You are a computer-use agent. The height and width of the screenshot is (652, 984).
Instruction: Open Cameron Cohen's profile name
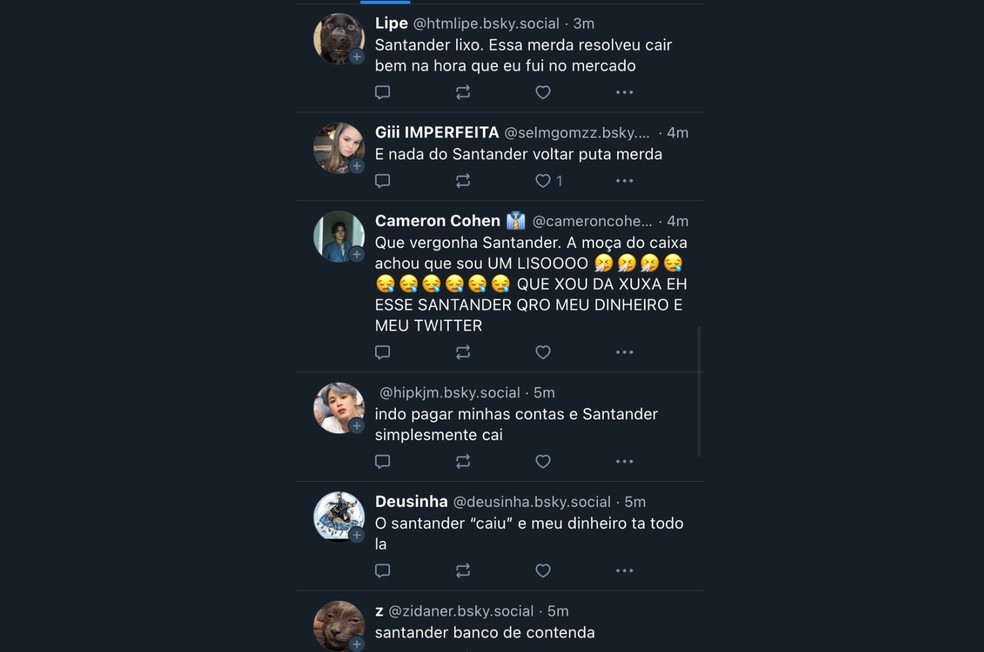point(437,221)
